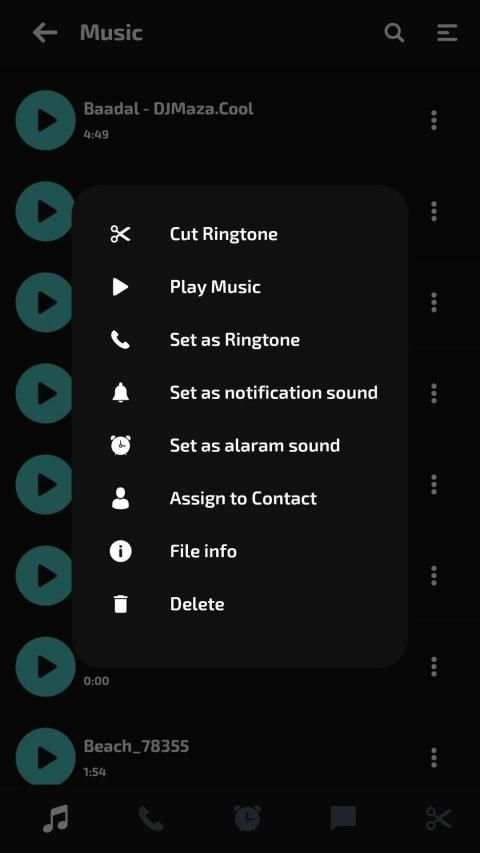Play Beach_78355
Image resolution: width=480 pixels, height=853 pixels.
click(x=46, y=757)
